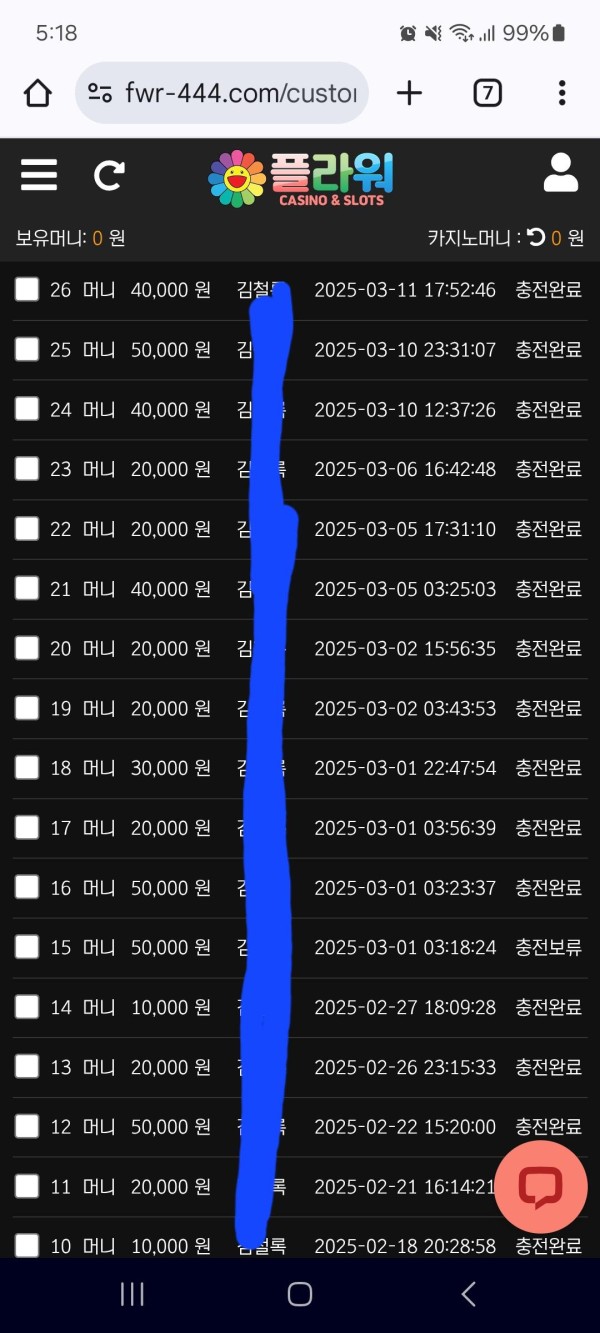Check entry 17's checkbox

27,827
